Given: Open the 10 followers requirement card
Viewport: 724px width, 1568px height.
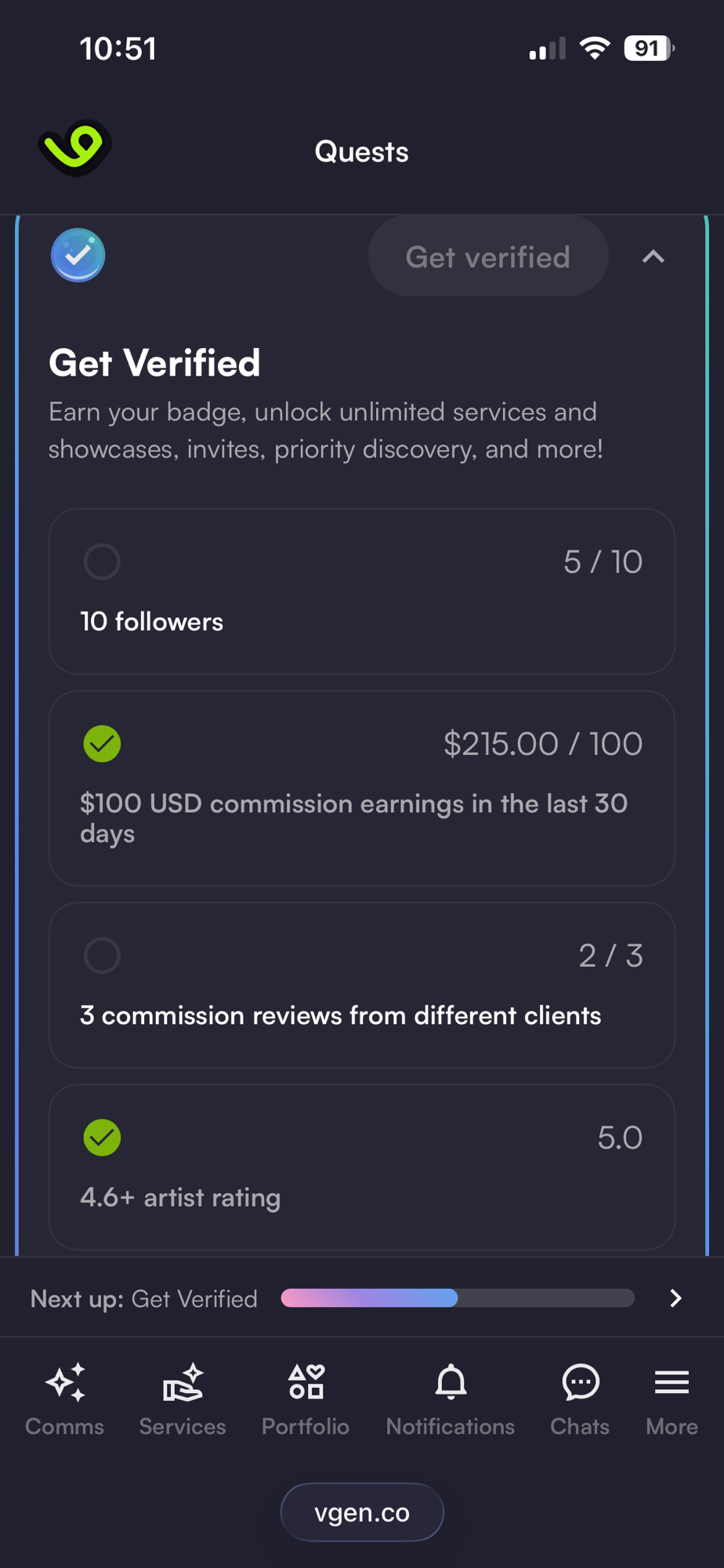Looking at the screenshot, I should point(362,591).
